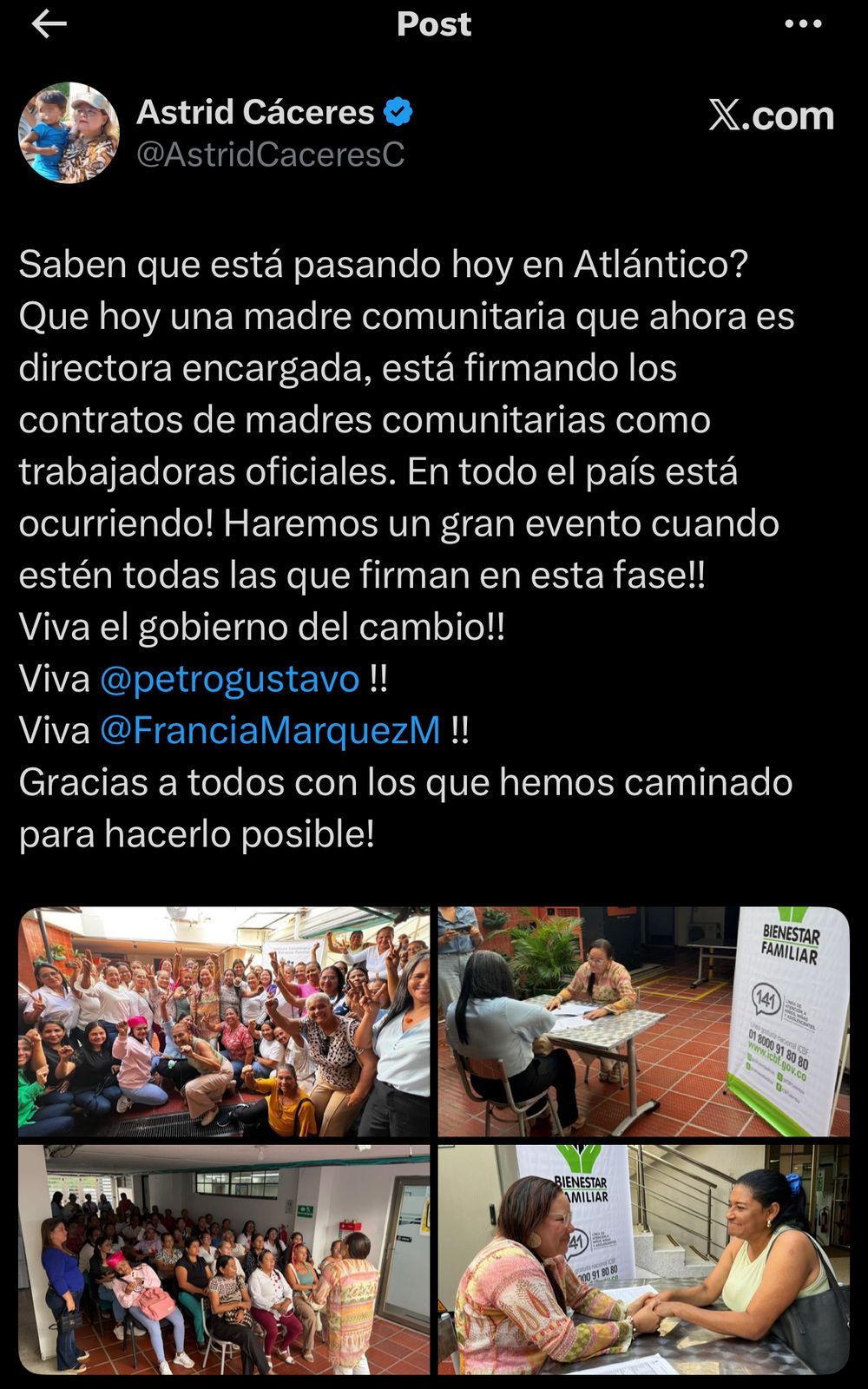The height and width of the screenshot is (1389, 868).
Task: Open the @FranciaMarquezM mention link
Action: (x=271, y=731)
